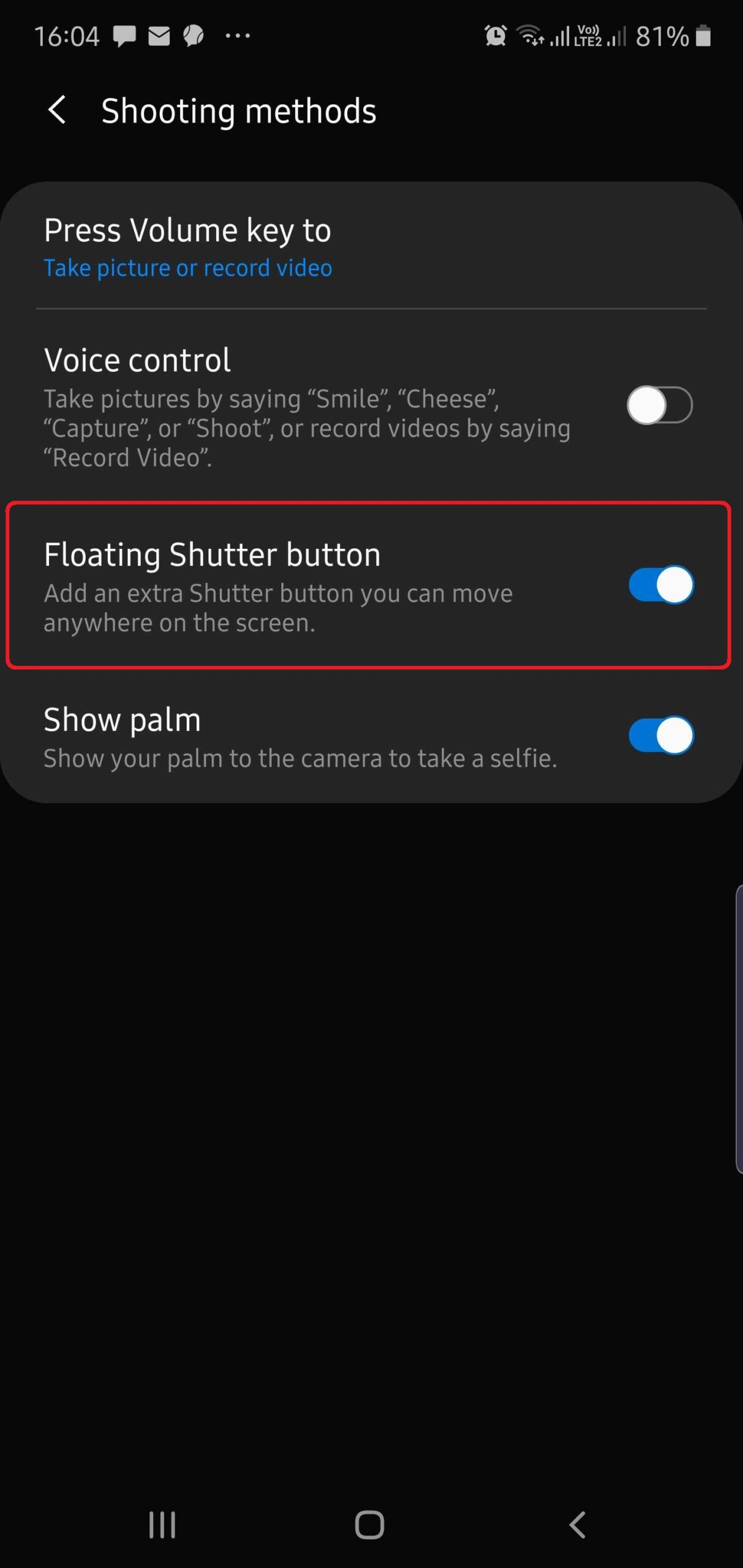The image size is (743, 1568).
Task: Tap the overflow dots in the status bar
Action: point(237,37)
